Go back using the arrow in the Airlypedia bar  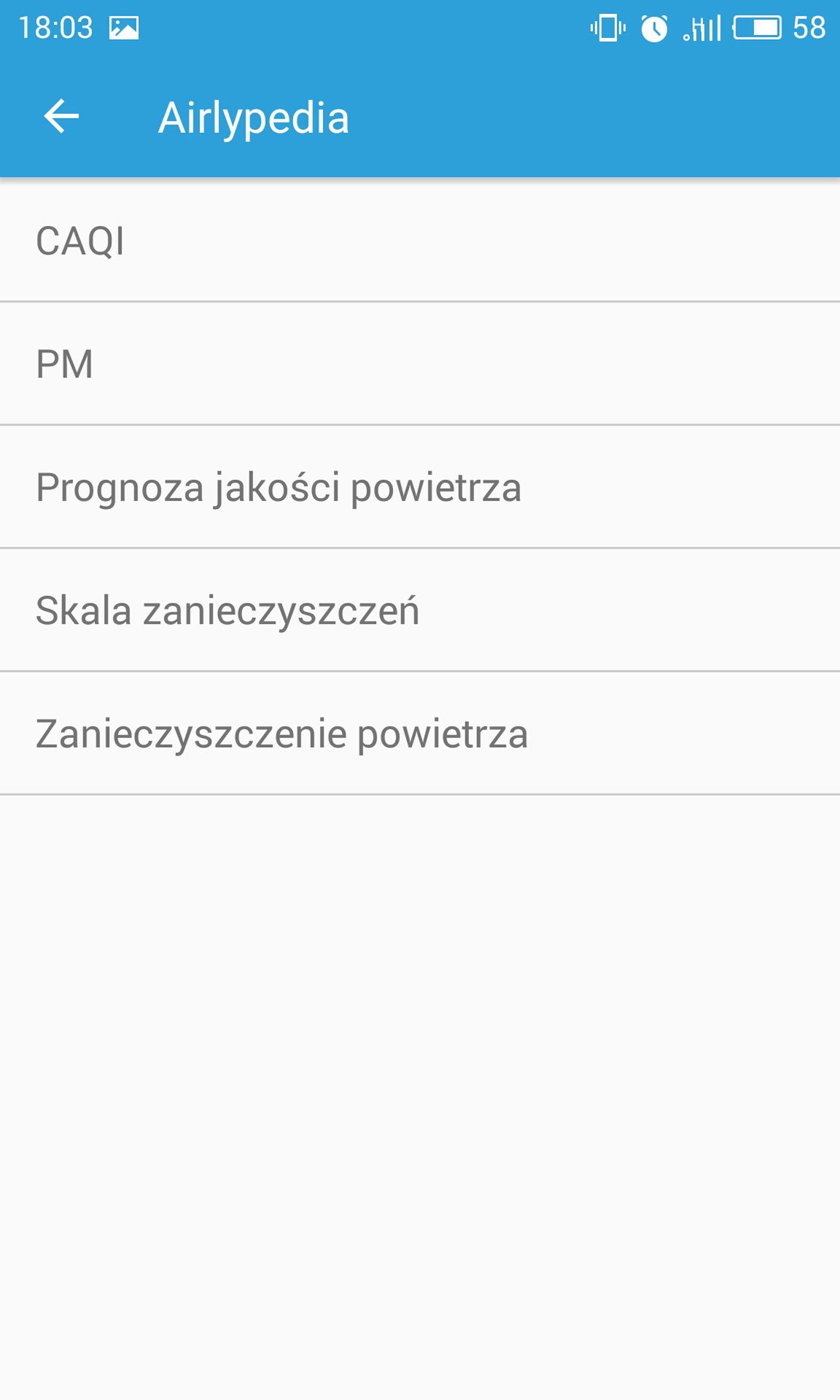[61, 117]
